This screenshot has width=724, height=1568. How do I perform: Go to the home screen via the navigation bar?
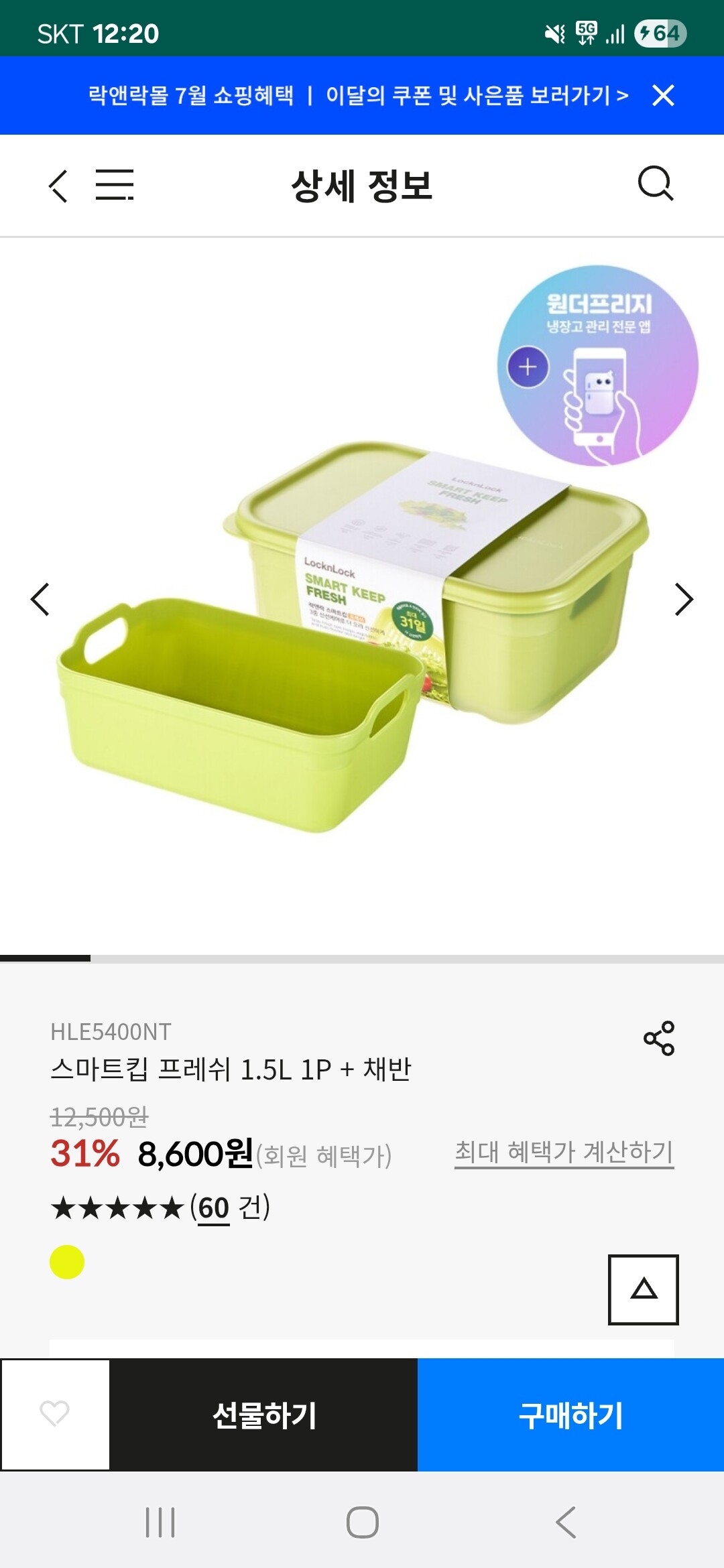point(362,1522)
